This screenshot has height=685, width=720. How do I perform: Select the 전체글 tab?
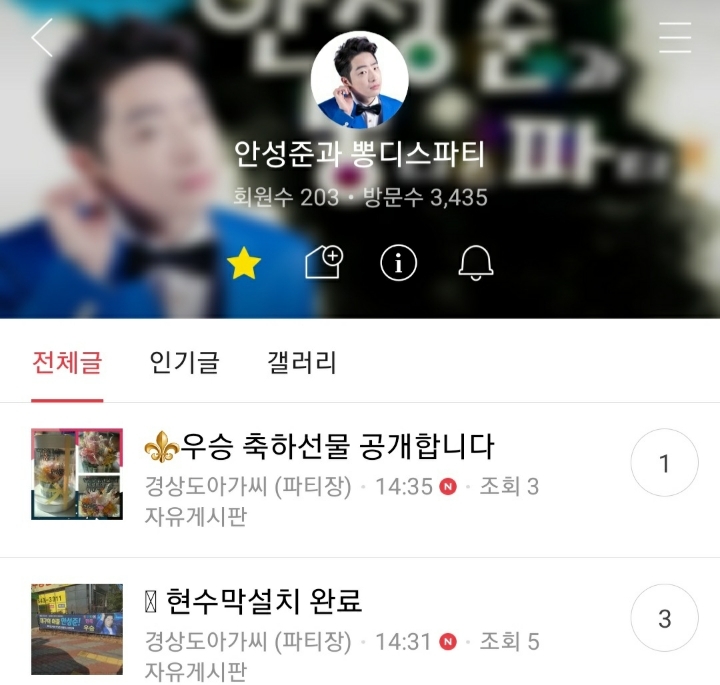pos(67,362)
